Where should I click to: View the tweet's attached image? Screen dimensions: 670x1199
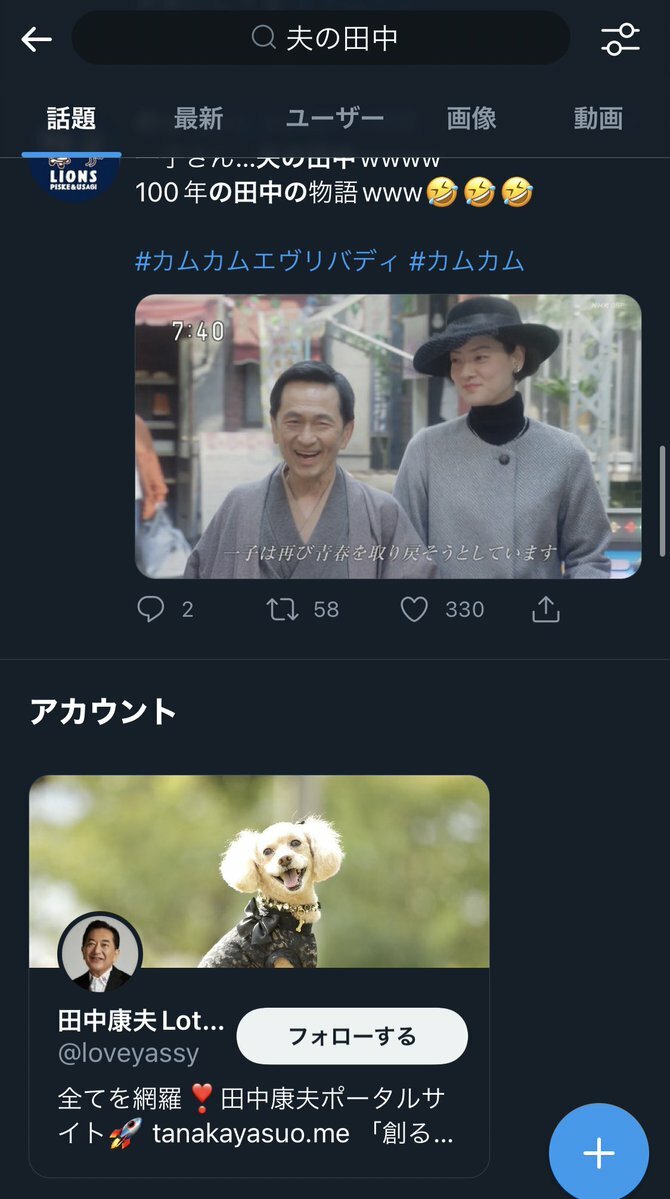(388, 436)
